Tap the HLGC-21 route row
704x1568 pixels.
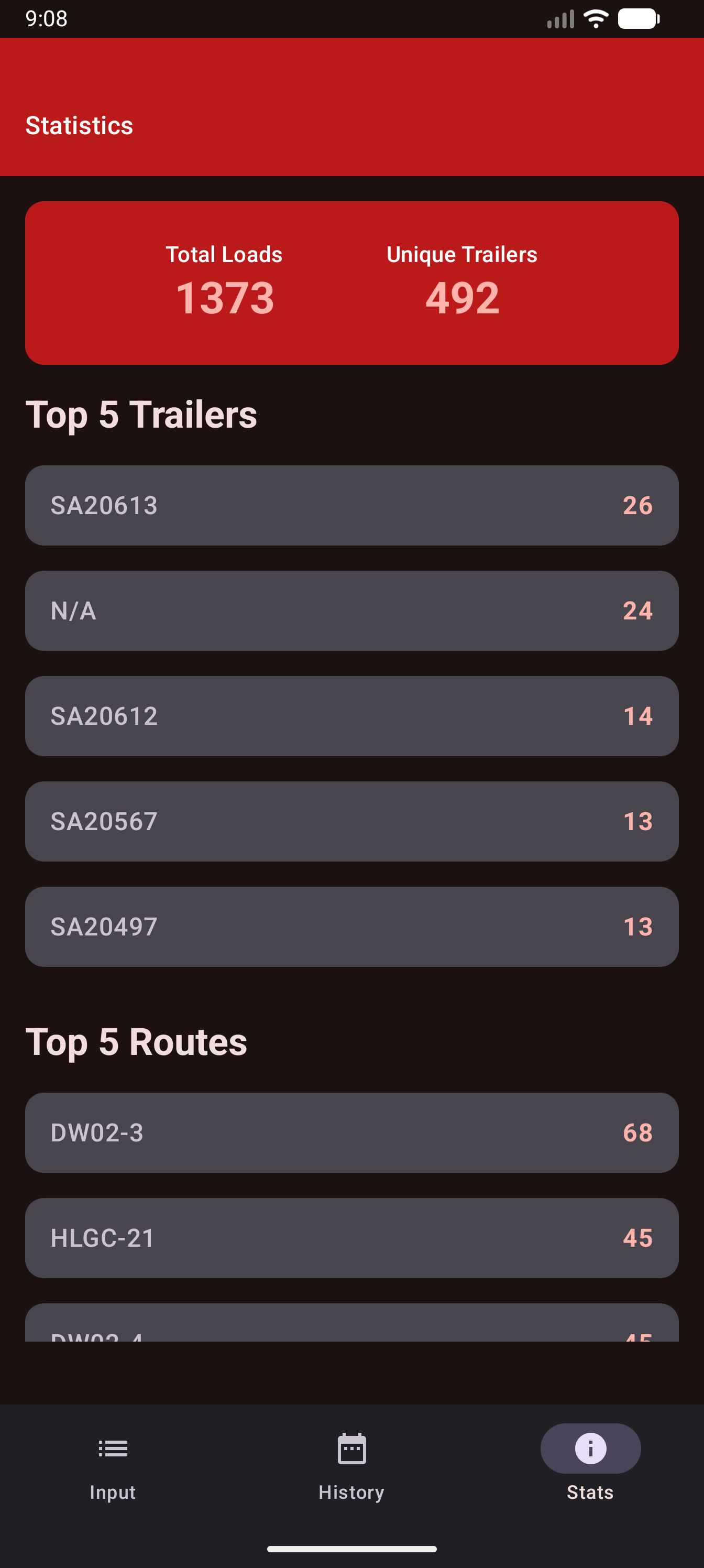(x=351, y=1238)
